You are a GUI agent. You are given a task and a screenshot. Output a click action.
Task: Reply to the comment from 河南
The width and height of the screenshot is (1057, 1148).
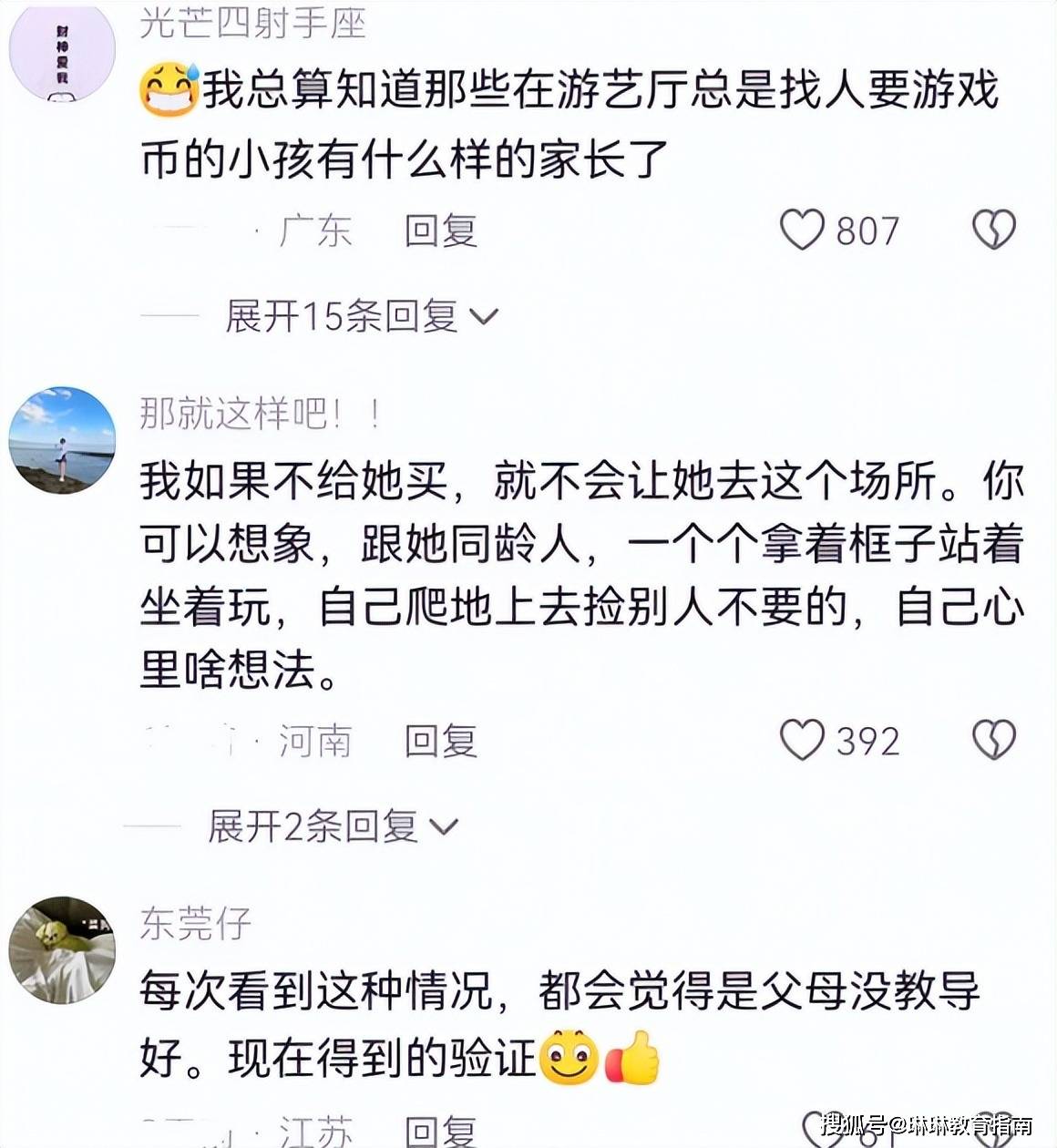[x=441, y=741]
